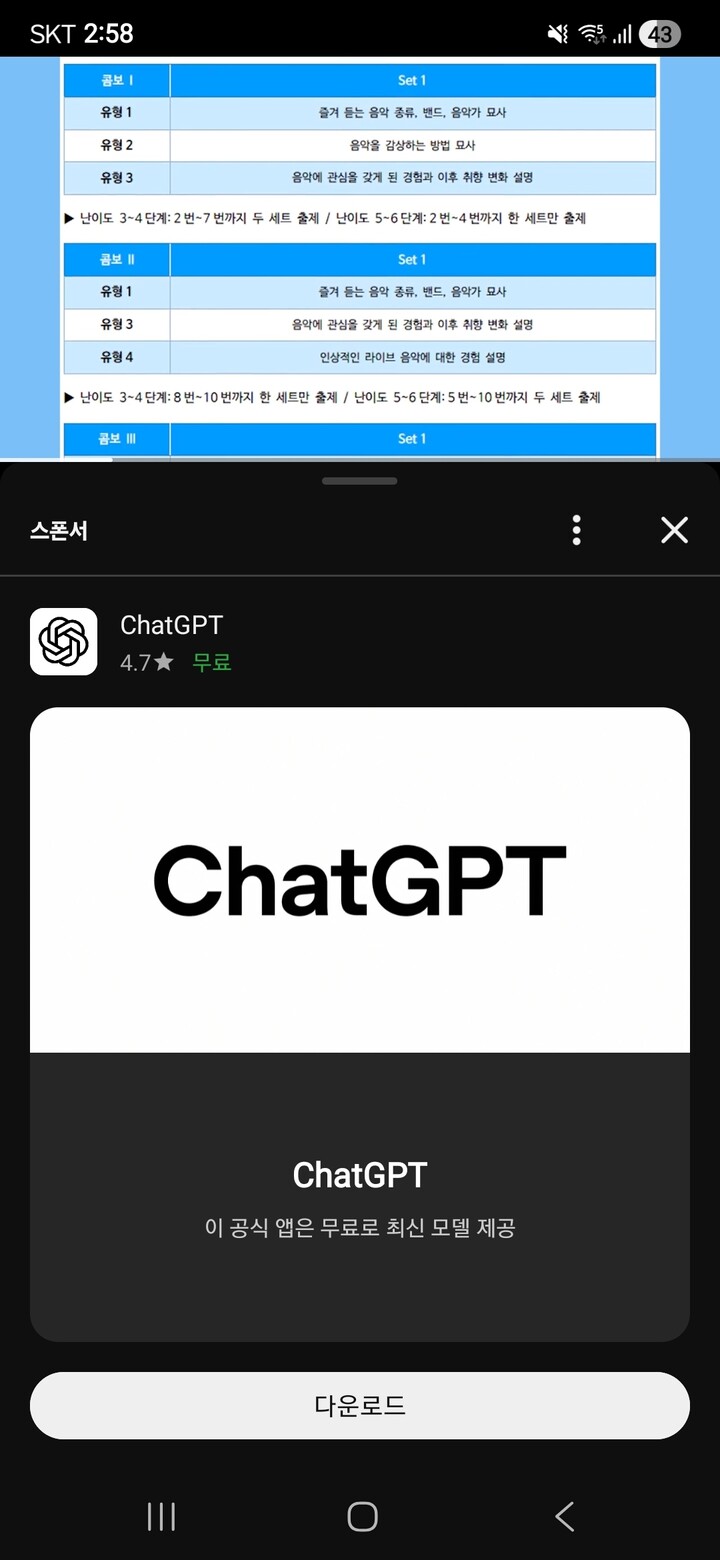Image resolution: width=720 pixels, height=1560 pixels.
Task: Open the ad's three-dot options menu
Action: coord(577,530)
